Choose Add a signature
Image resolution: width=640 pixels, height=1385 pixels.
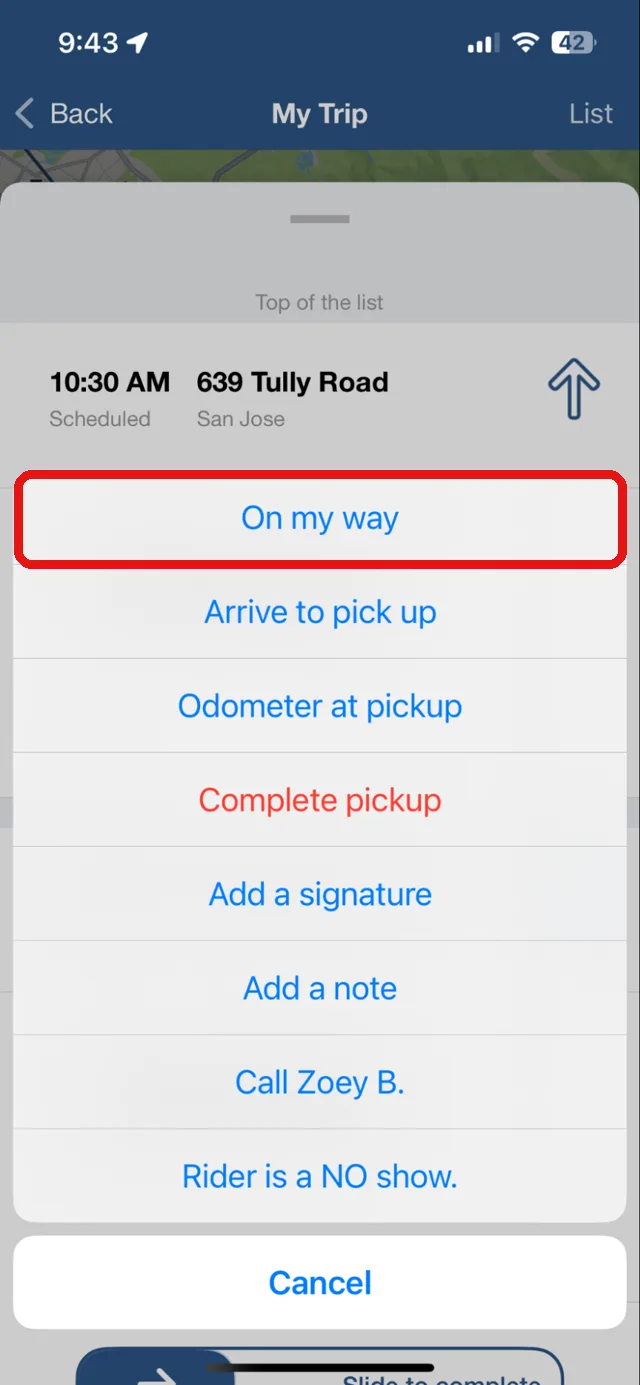pyautogui.click(x=320, y=894)
